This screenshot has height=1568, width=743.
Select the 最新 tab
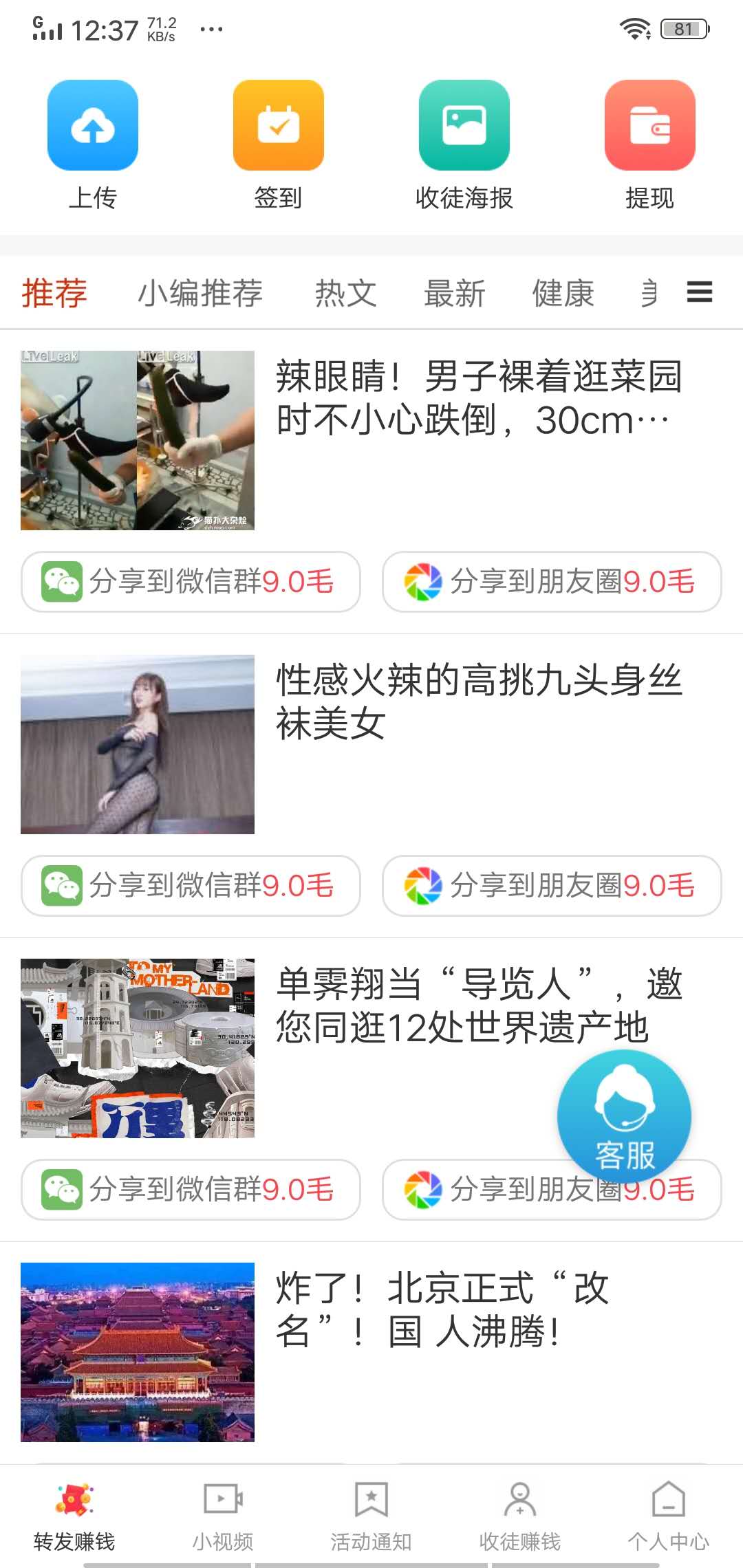456,292
